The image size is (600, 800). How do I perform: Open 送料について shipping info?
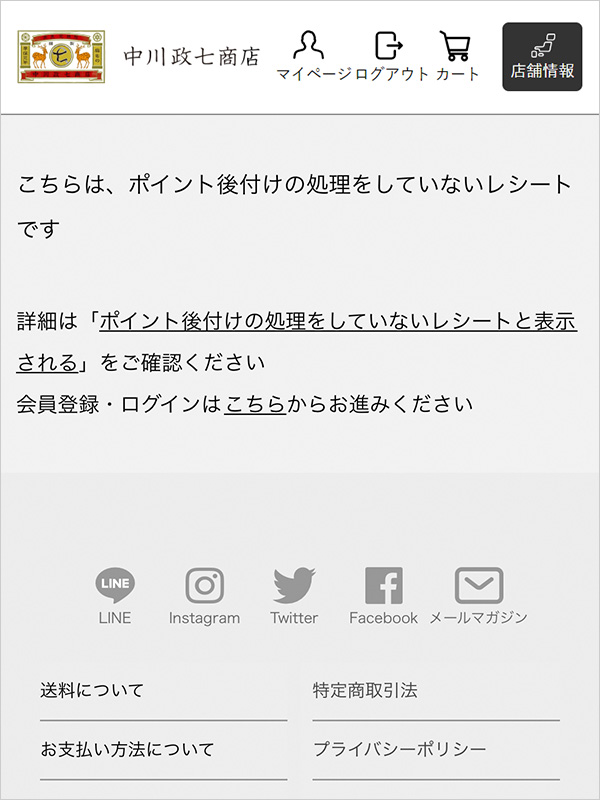(x=92, y=690)
